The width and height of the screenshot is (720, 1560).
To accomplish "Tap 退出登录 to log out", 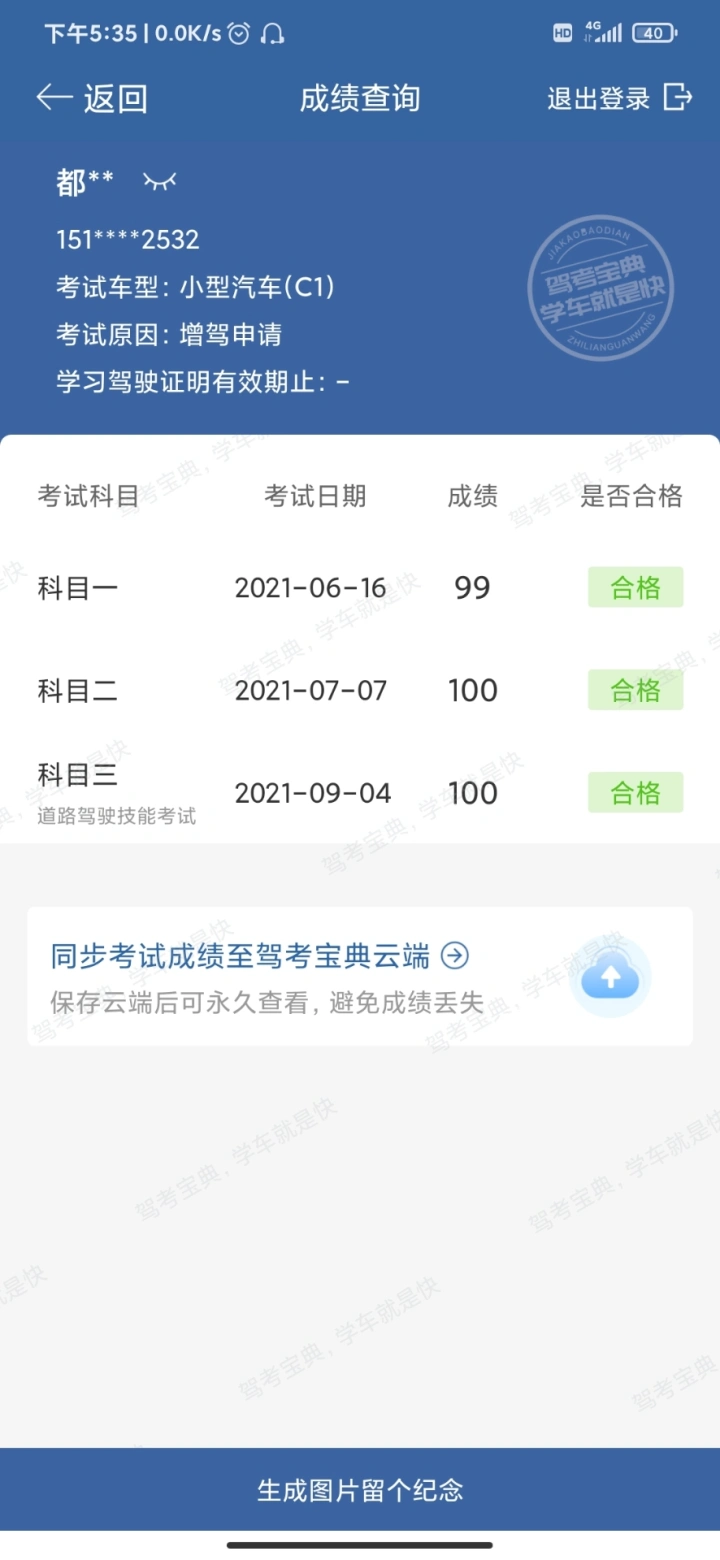I will (x=619, y=98).
